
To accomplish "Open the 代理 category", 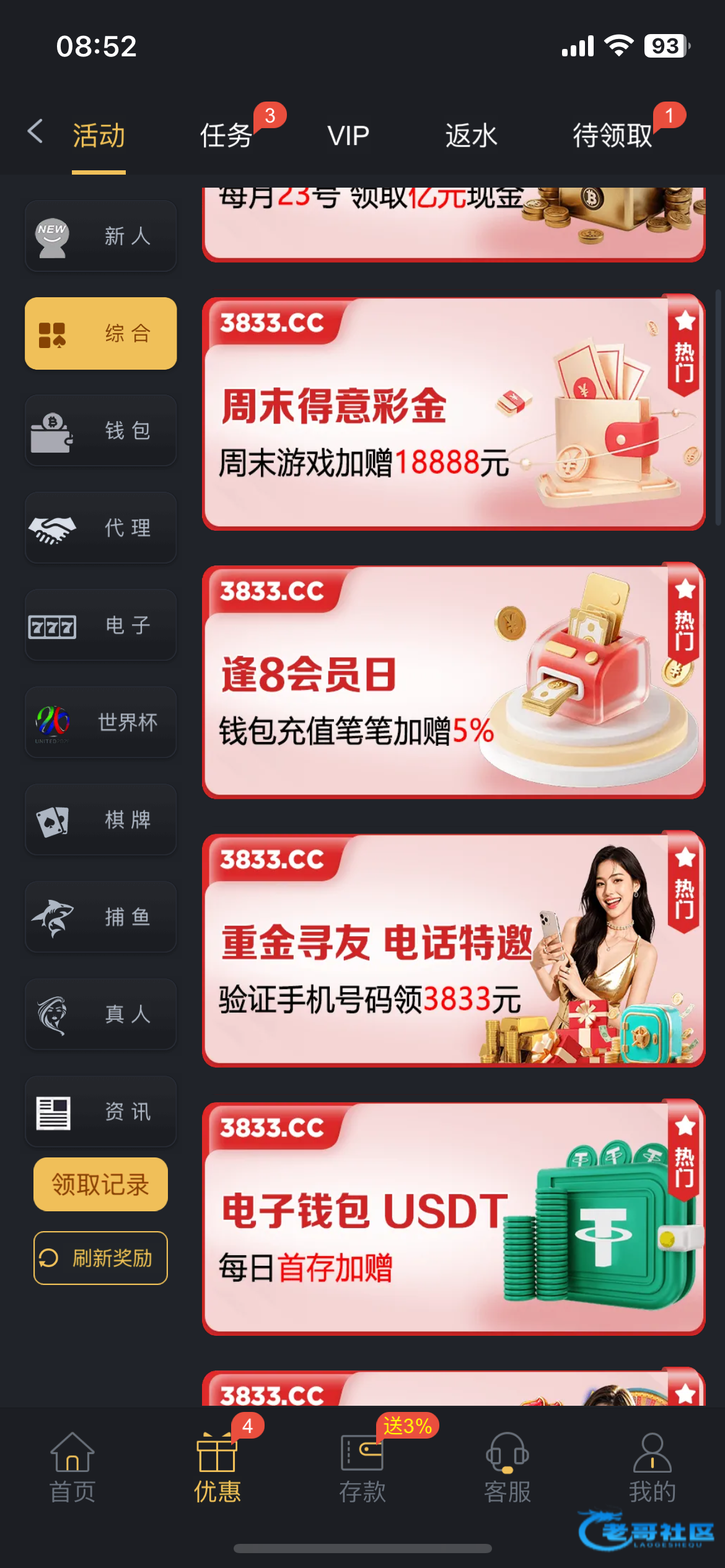I will pyautogui.click(x=101, y=528).
